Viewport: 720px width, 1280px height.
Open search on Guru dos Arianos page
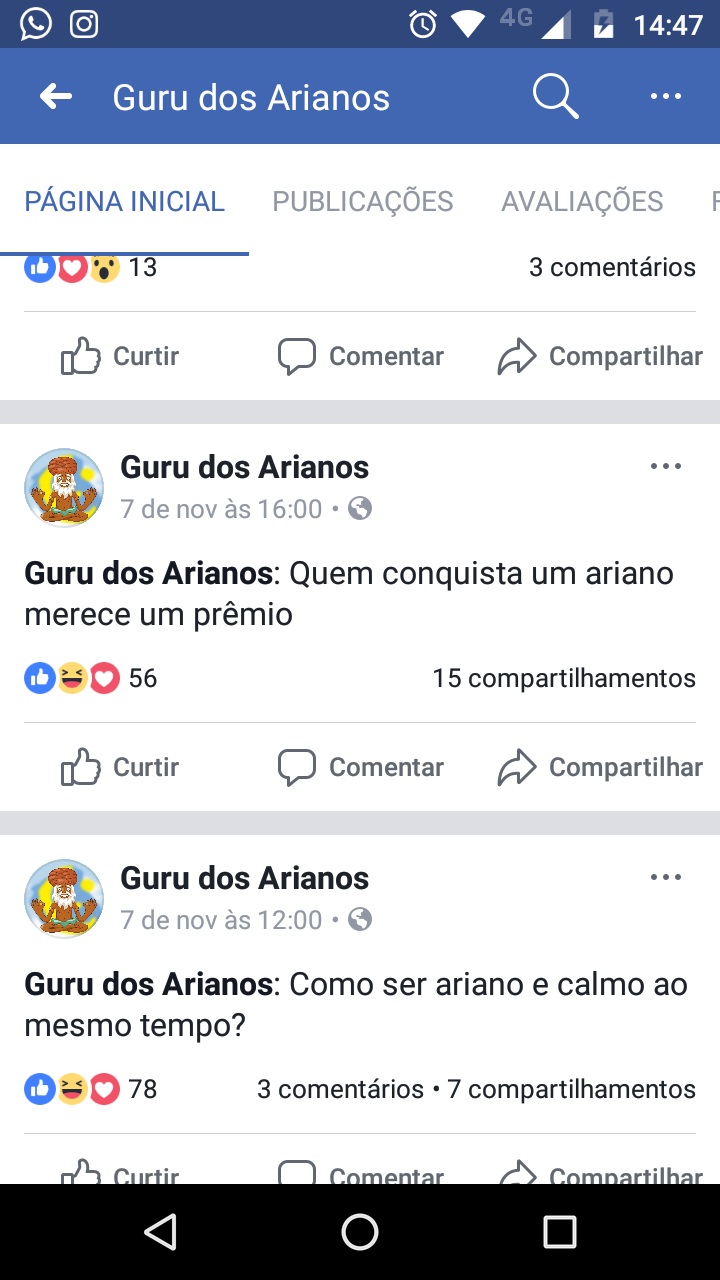point(555,97)
